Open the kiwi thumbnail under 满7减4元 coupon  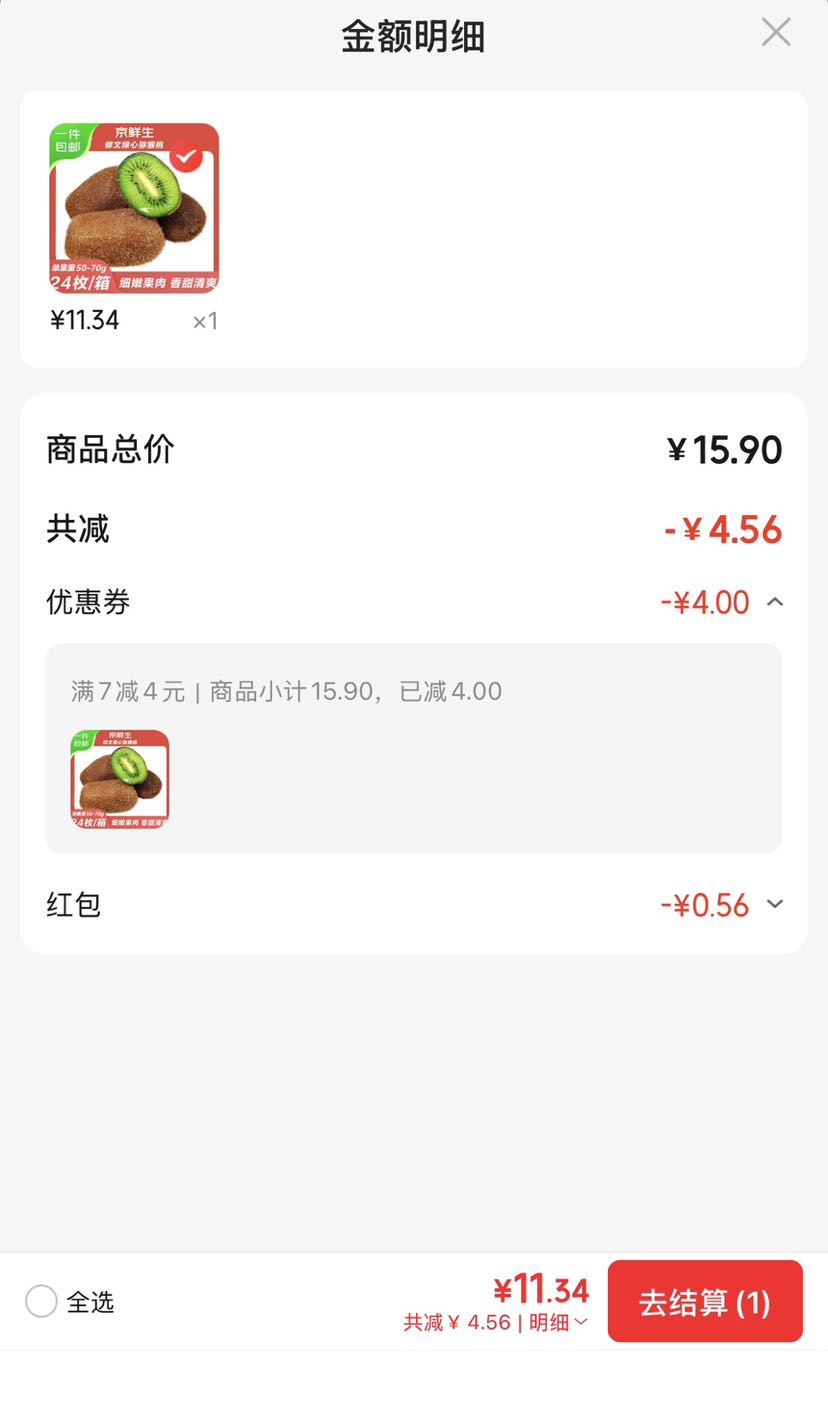click(120, 779)
